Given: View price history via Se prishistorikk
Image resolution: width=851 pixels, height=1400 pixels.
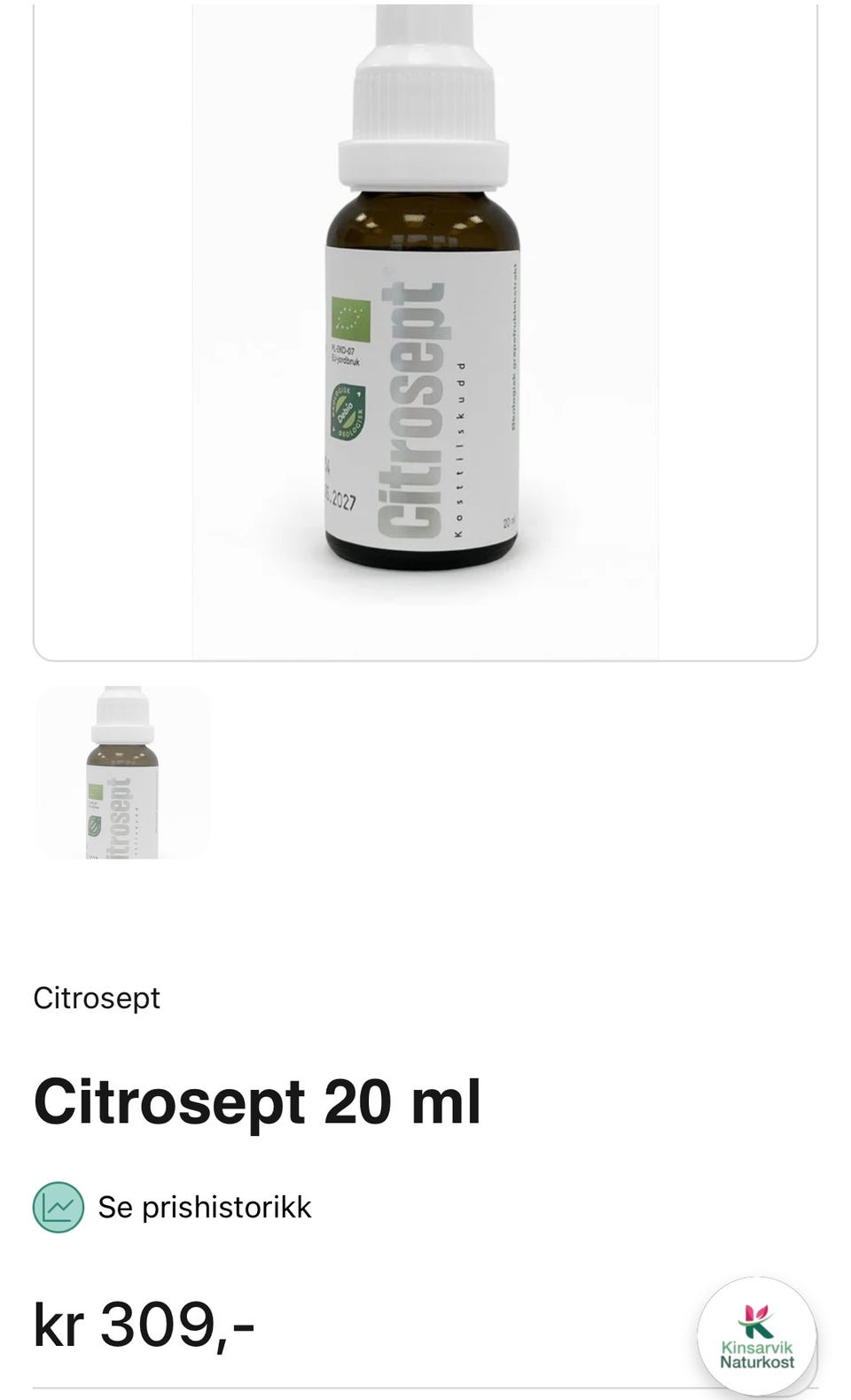Looking at the screenshot, I should pos(204,1207).
